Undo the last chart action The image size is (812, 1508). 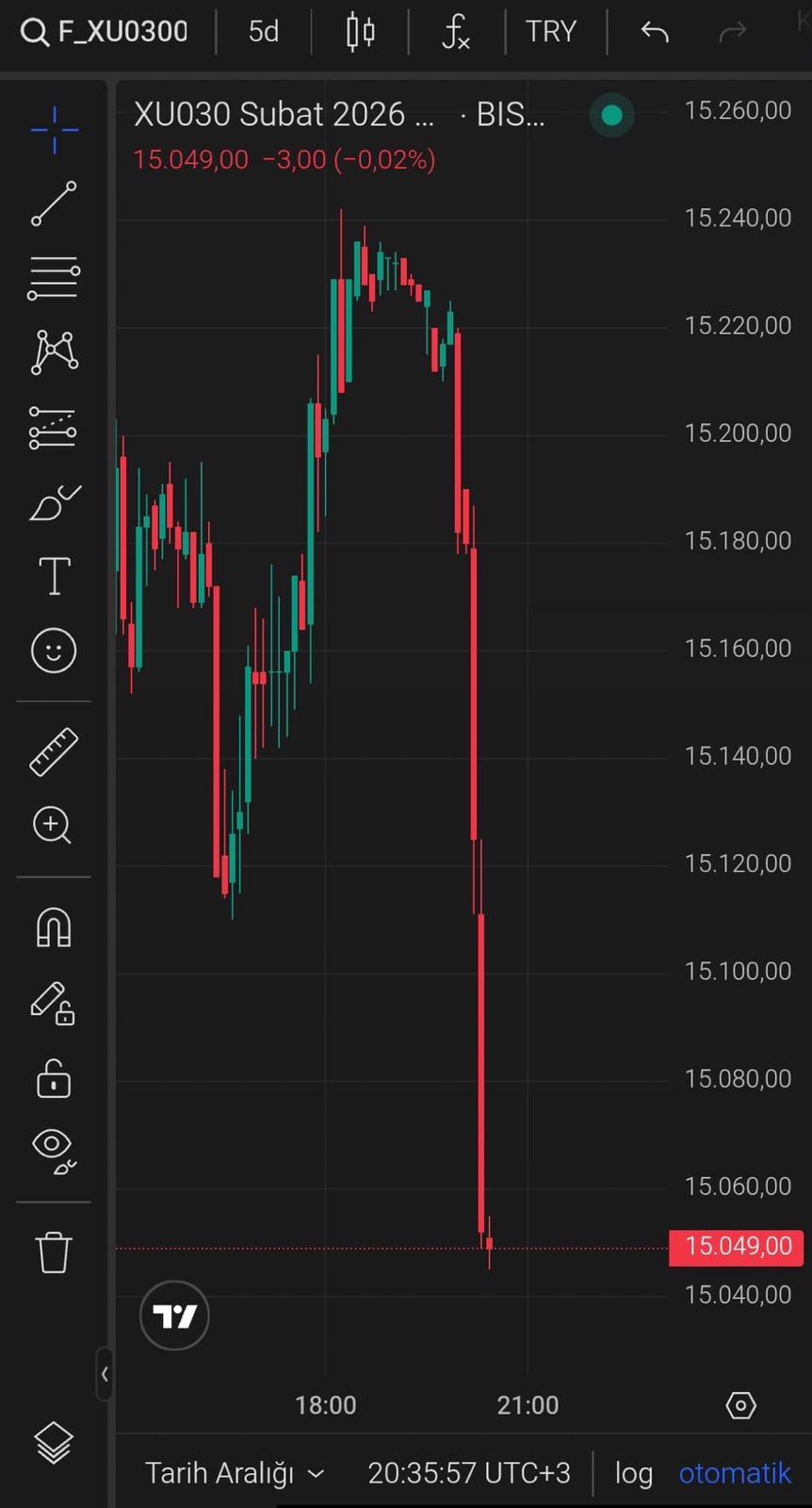click(655, 32)
